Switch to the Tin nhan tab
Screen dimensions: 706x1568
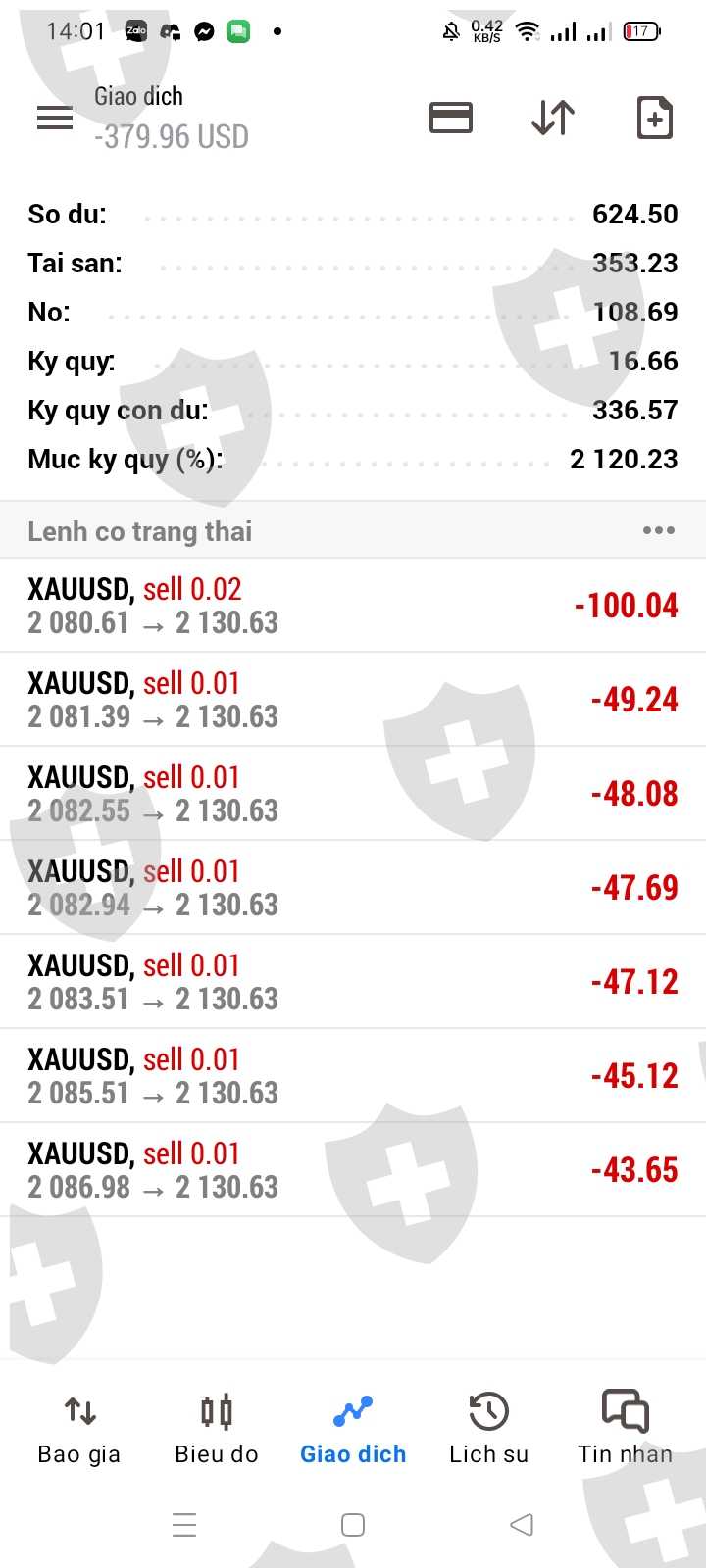pyautogui.click(x=625, y=1429)
